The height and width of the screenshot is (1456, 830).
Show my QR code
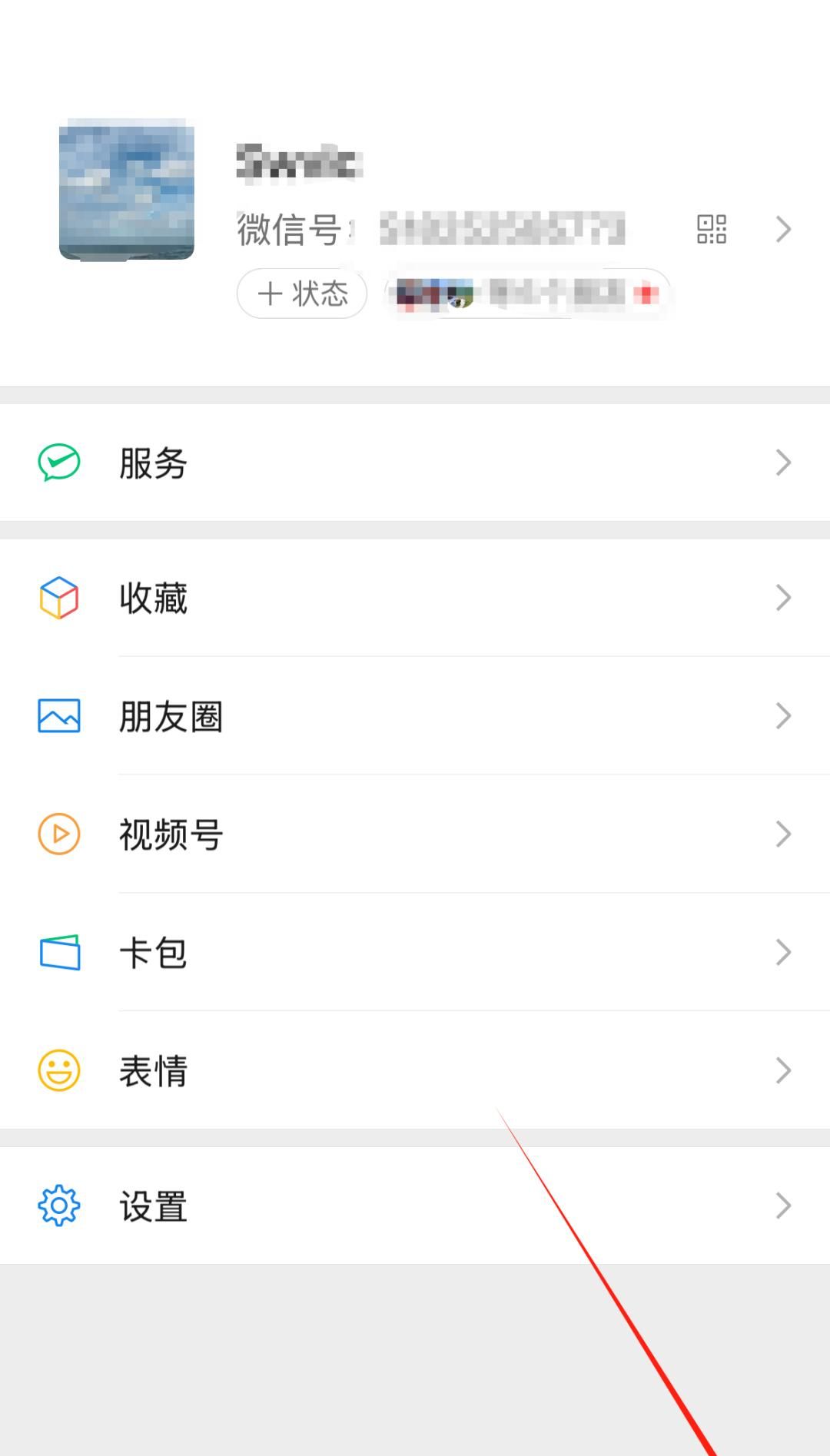712,229
